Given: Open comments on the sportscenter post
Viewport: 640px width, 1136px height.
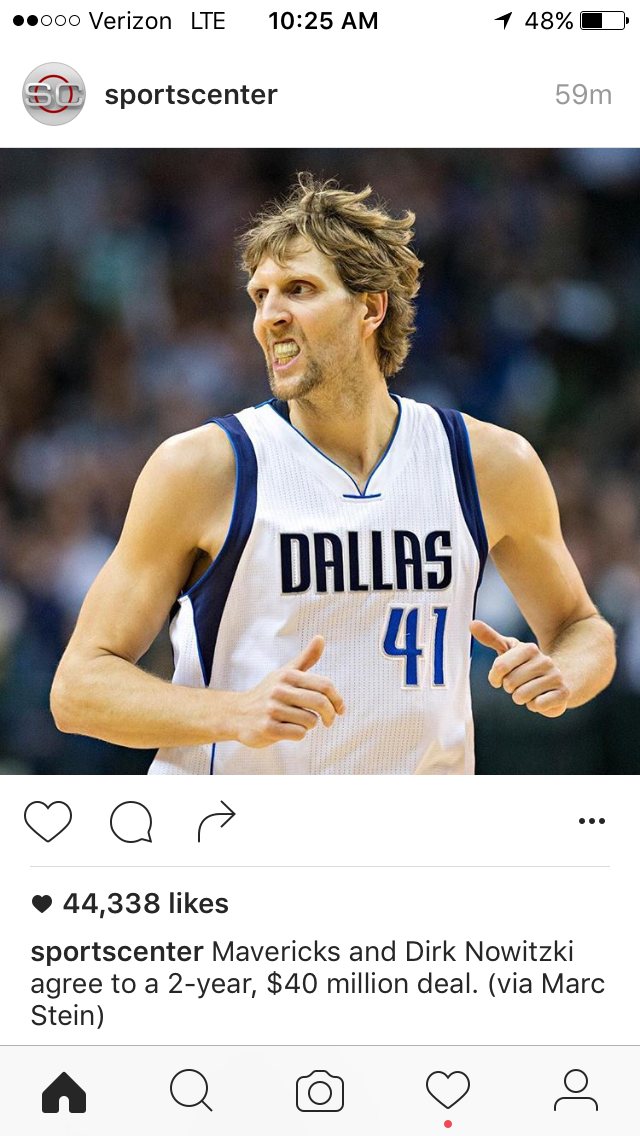Looking at the screenshot, I should (131, 822).
